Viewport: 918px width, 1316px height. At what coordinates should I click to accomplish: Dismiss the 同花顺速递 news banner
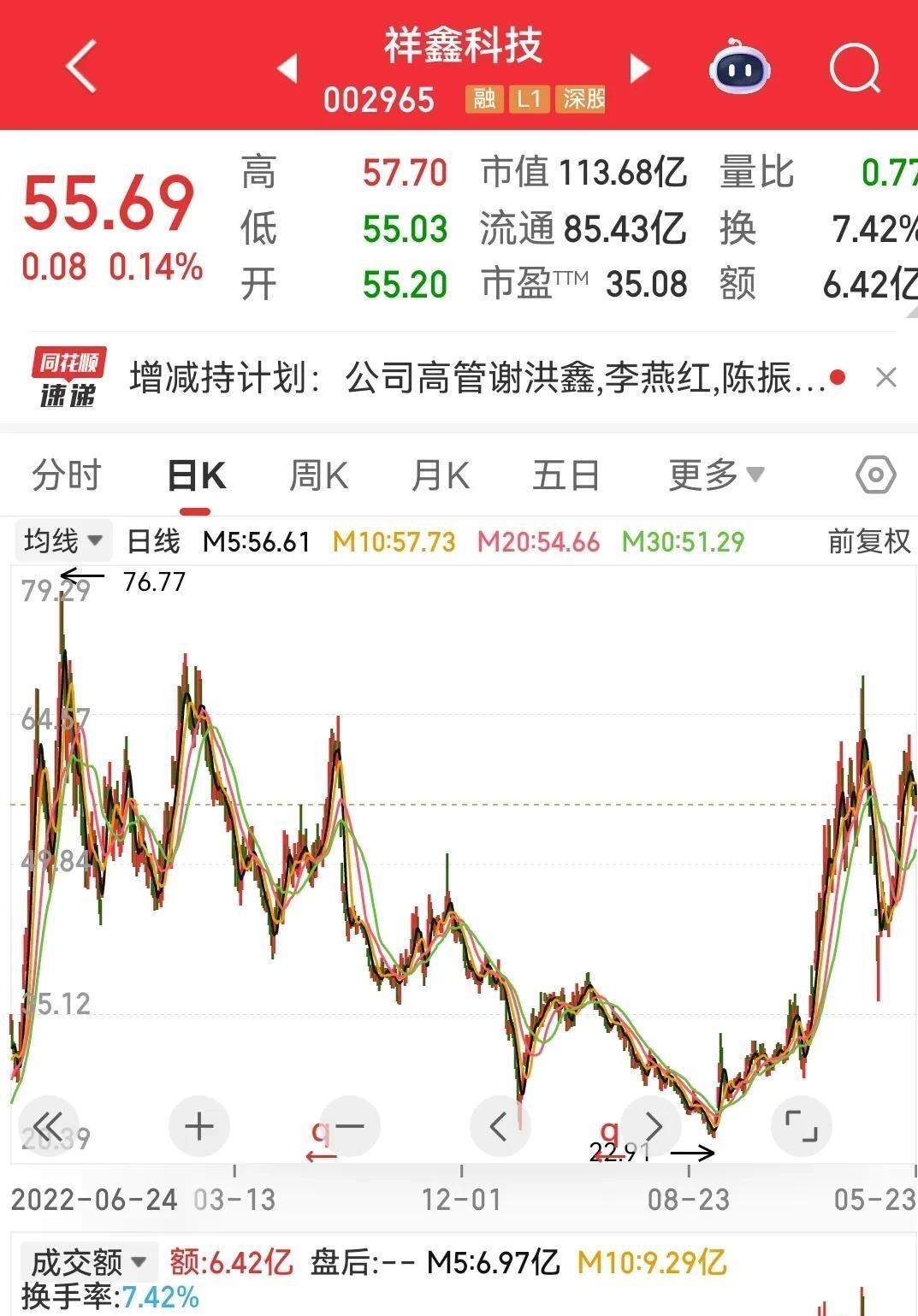point(886,377)
